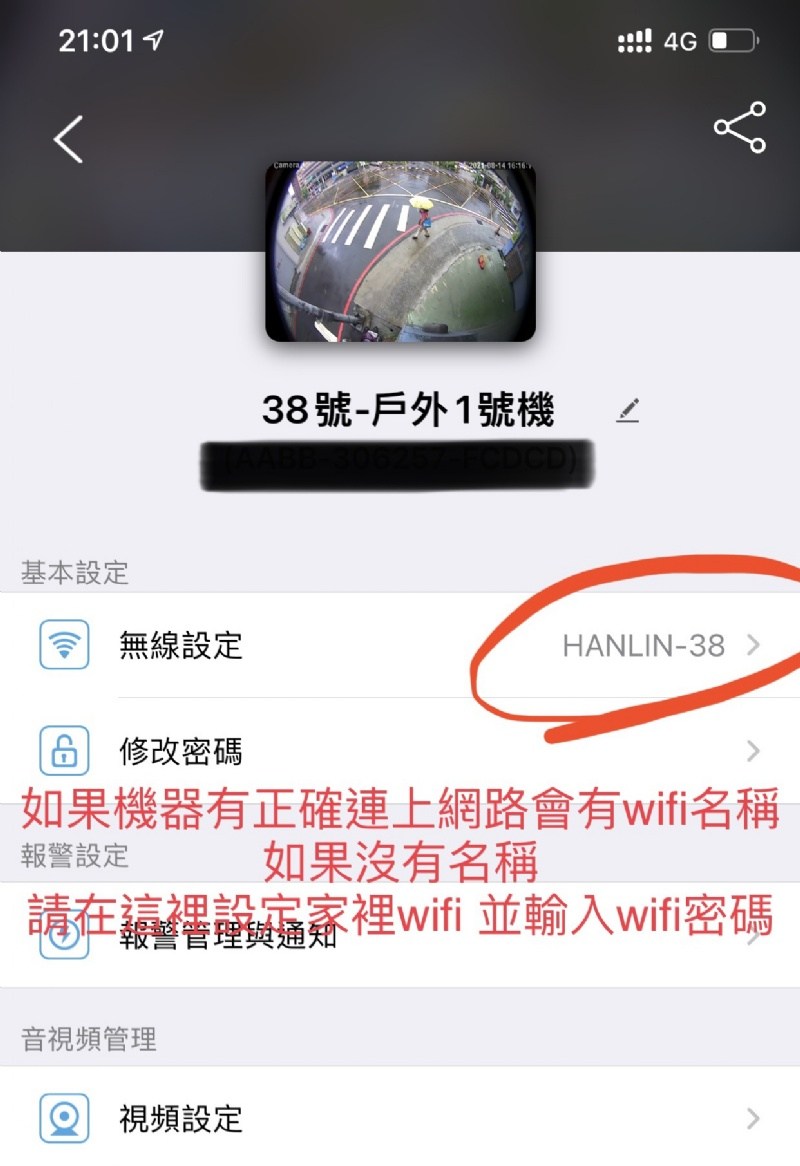
Task: Open 無線設定 wireless settings row
Action: (400, 645)
